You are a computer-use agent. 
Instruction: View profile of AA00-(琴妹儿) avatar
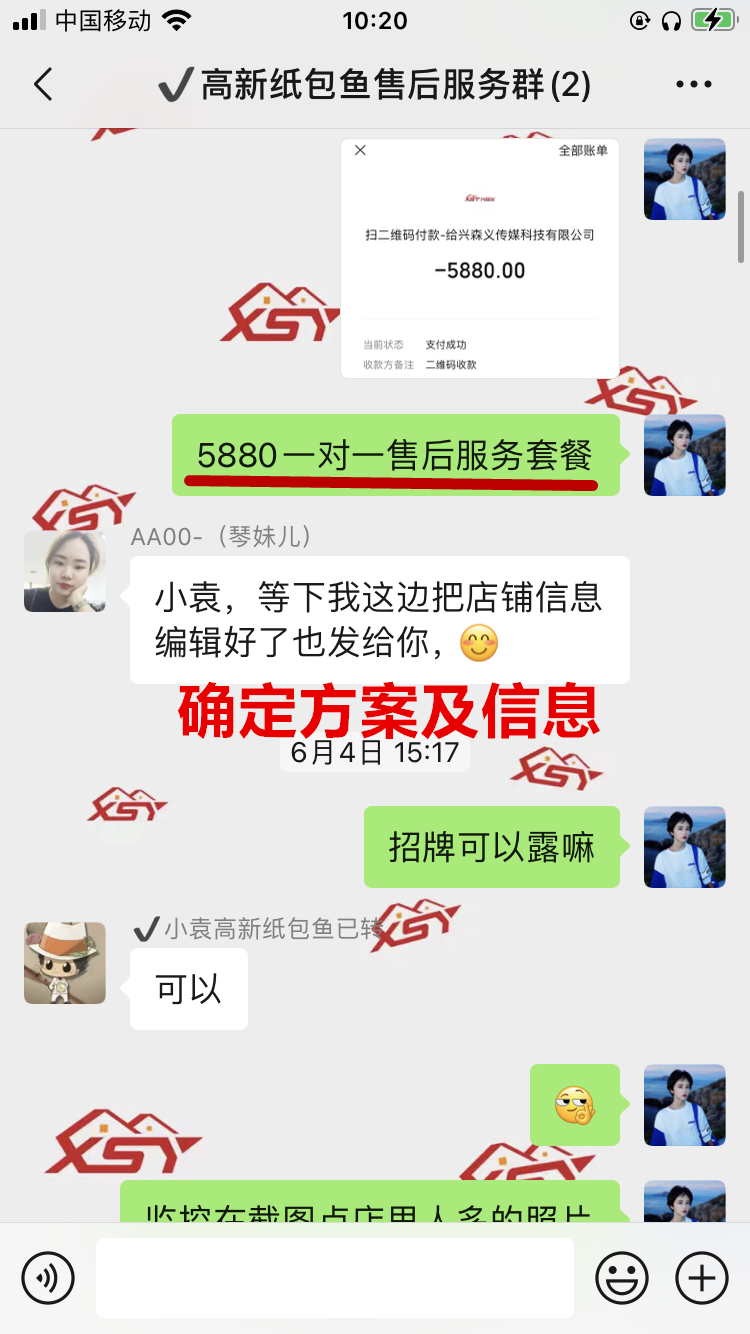click(x=65, y=571)
